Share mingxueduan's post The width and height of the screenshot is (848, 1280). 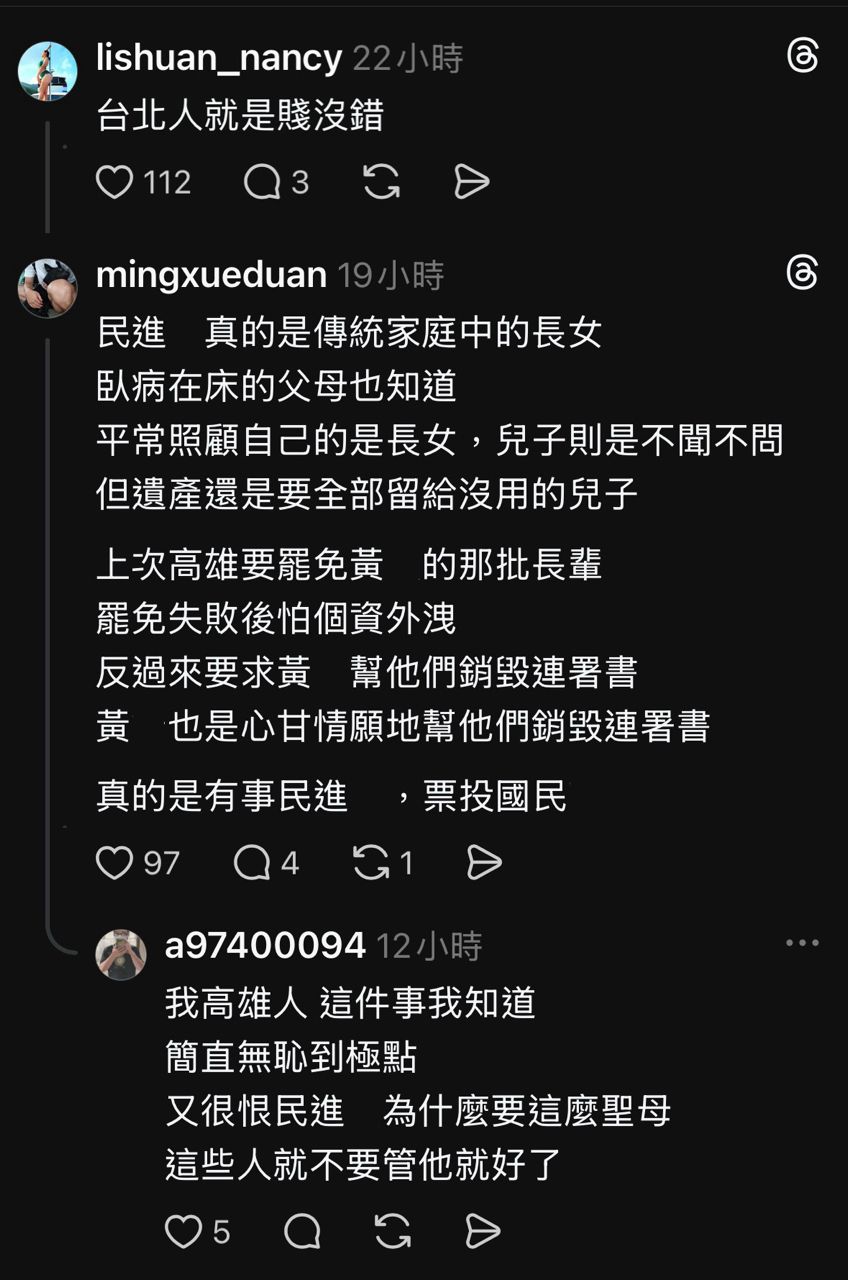coord(484,863)
